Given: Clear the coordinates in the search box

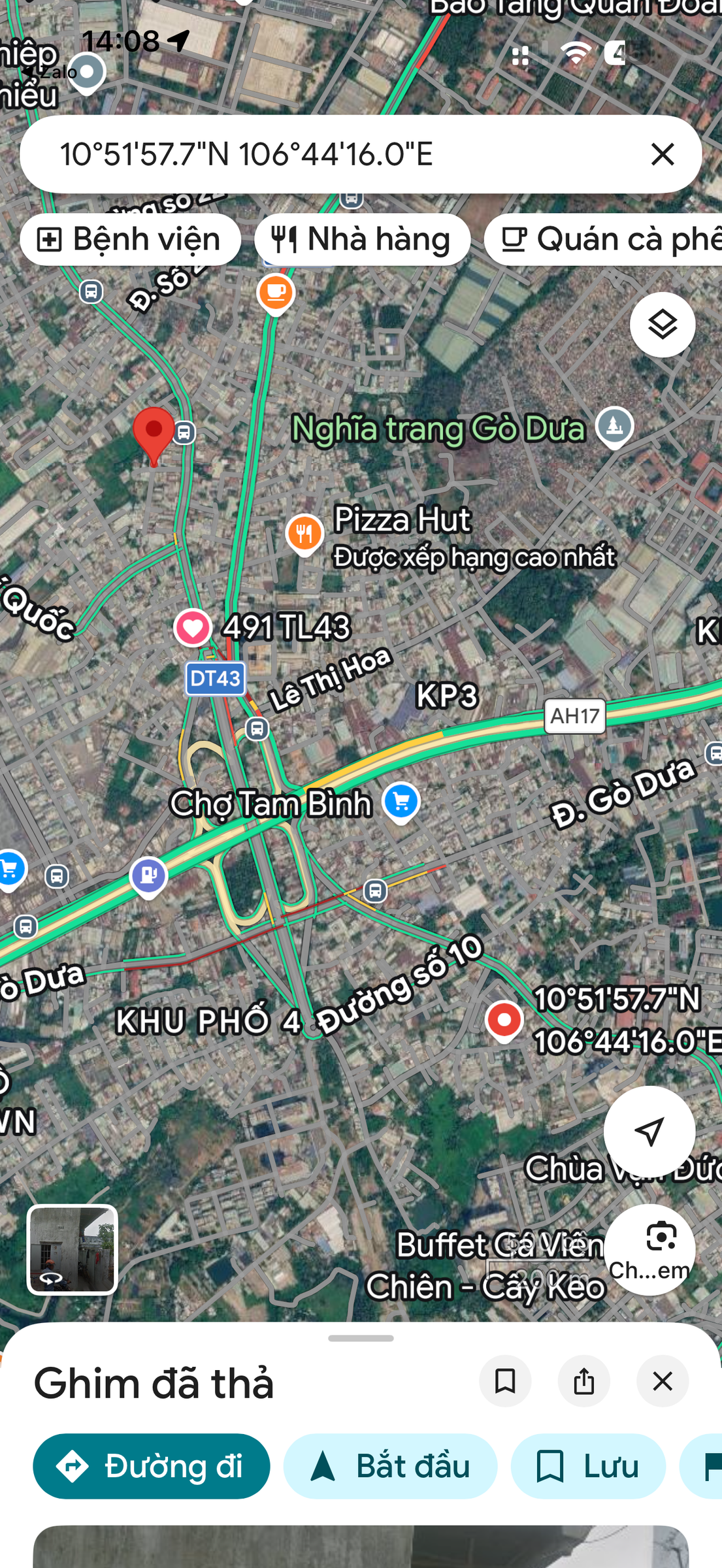Looking at the screenshot, I should point(663,155).
